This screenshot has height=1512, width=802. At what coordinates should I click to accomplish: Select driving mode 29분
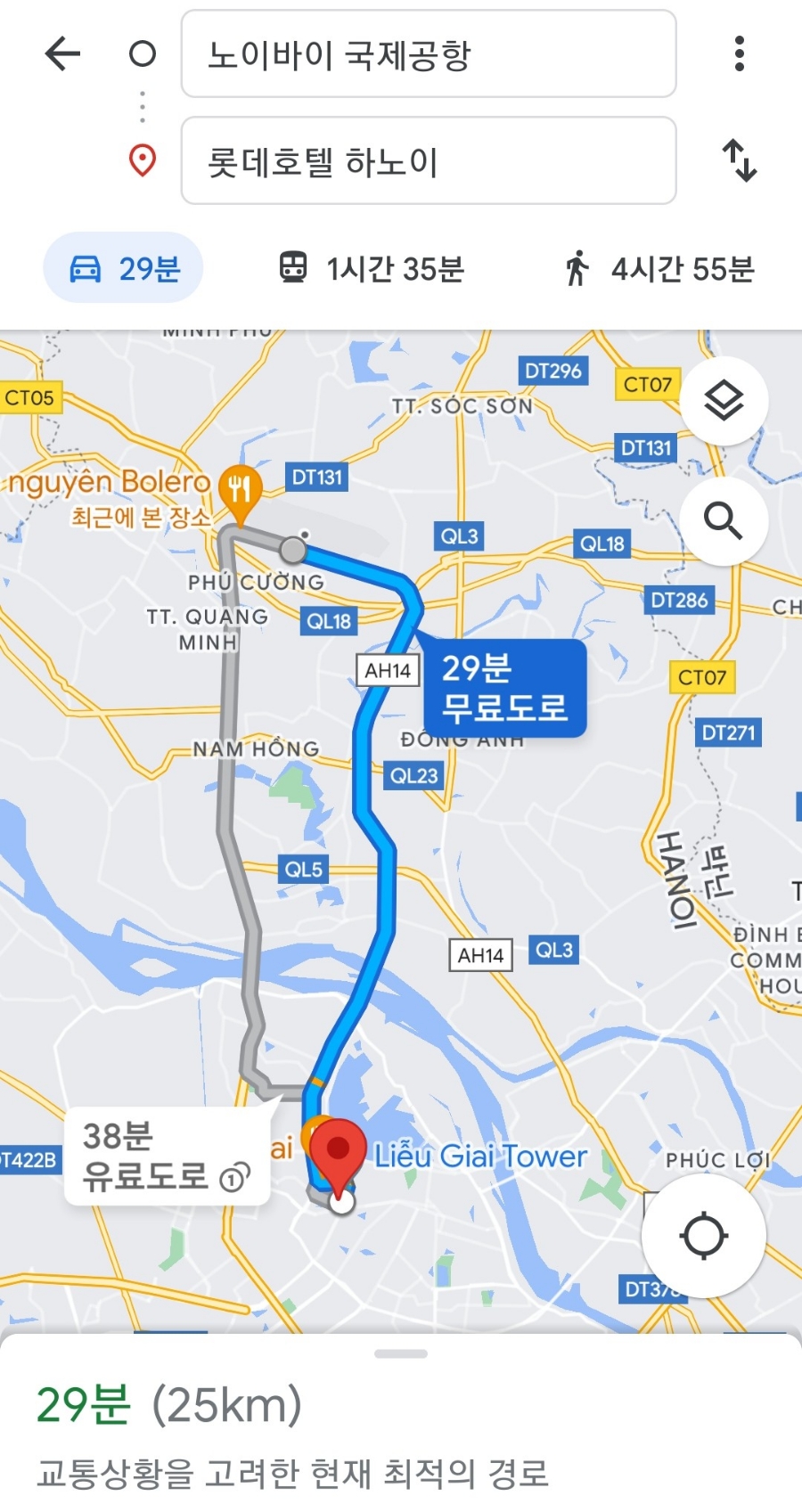(x=124, y=268)
